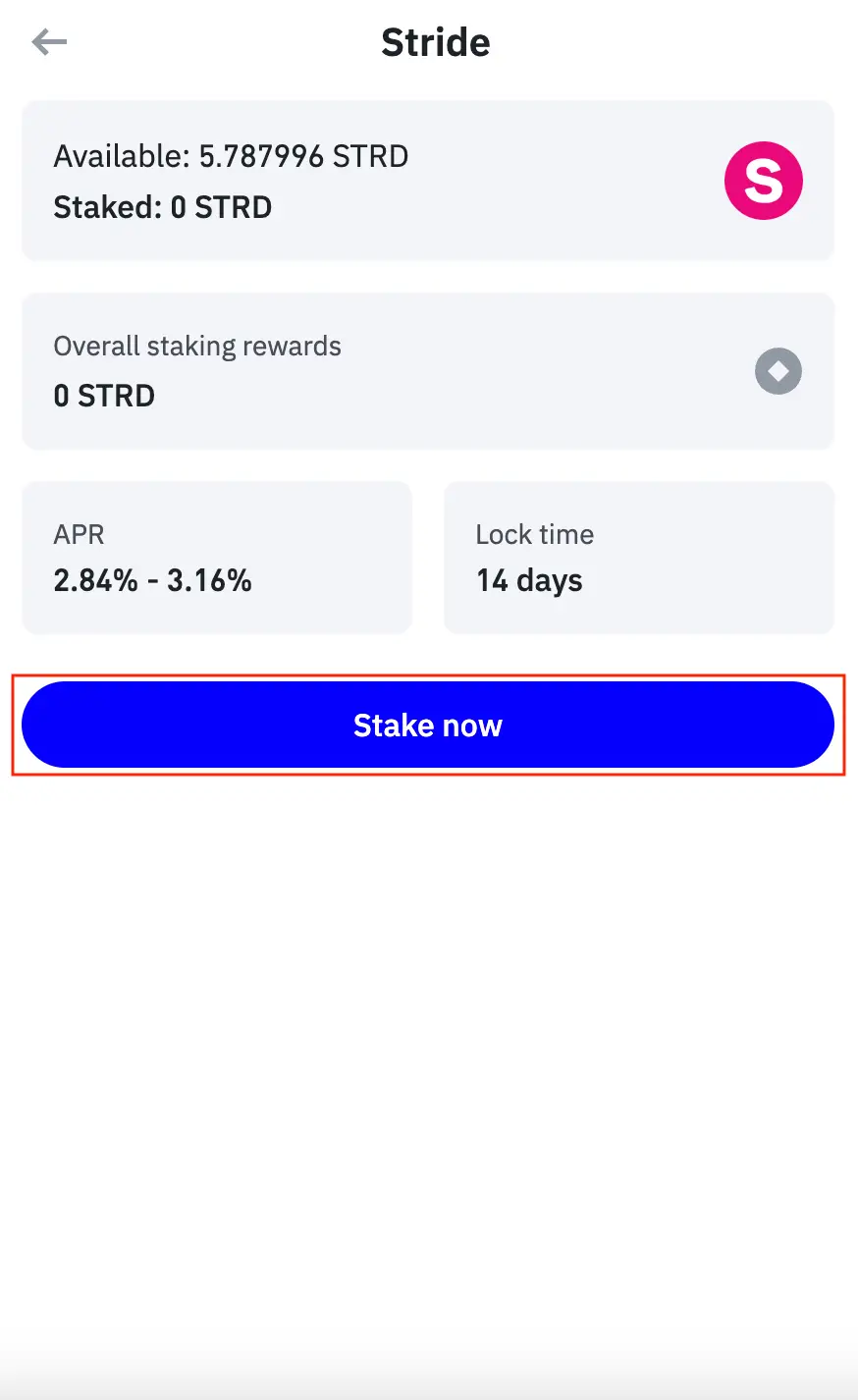Image resolution: width=858 pixels, height=1400 pixels.
Task: Tap the rewards medallion beside 0 STRD
Action: (778, 371)
